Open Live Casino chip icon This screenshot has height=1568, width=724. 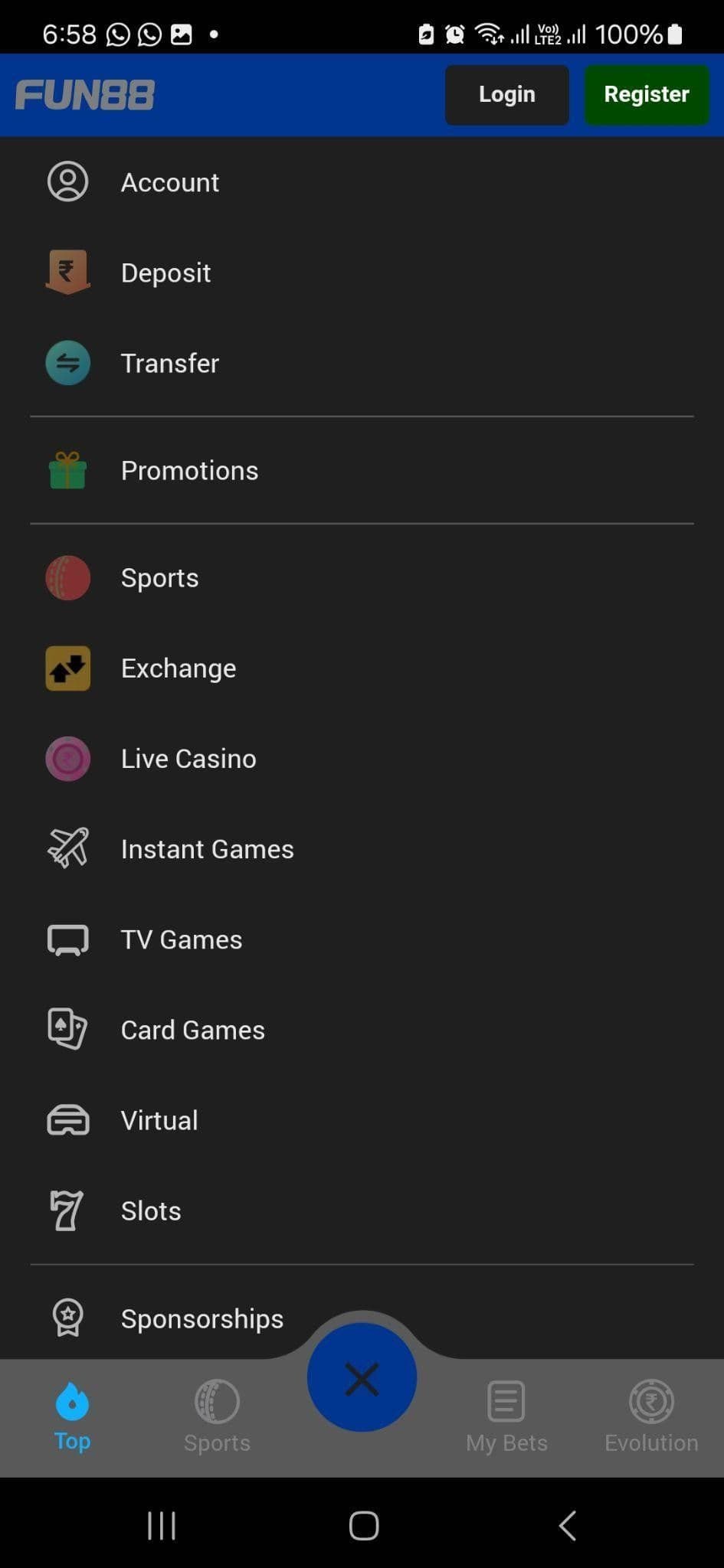[x=68, y=758]
